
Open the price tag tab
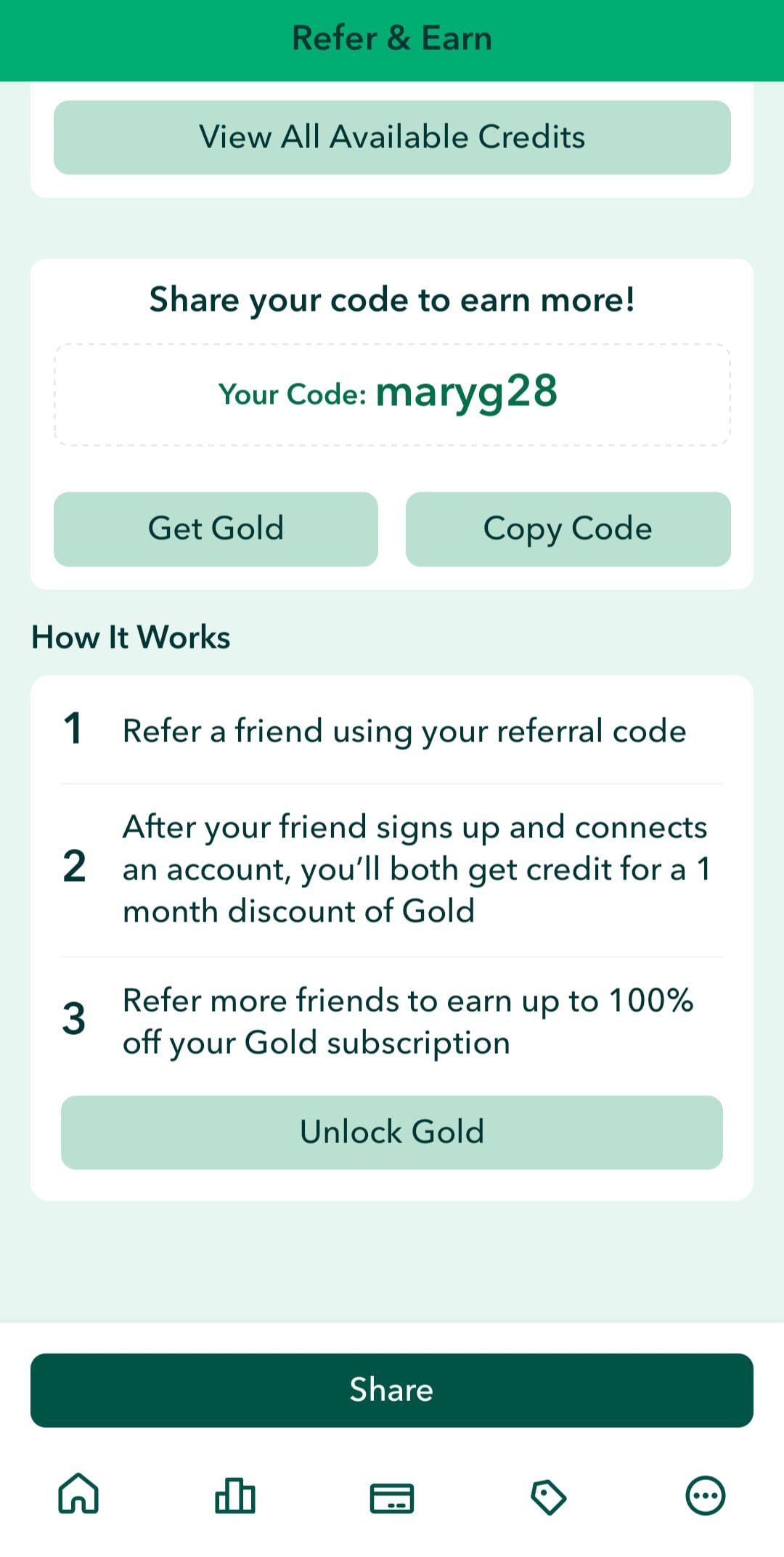pos(548,1497)
